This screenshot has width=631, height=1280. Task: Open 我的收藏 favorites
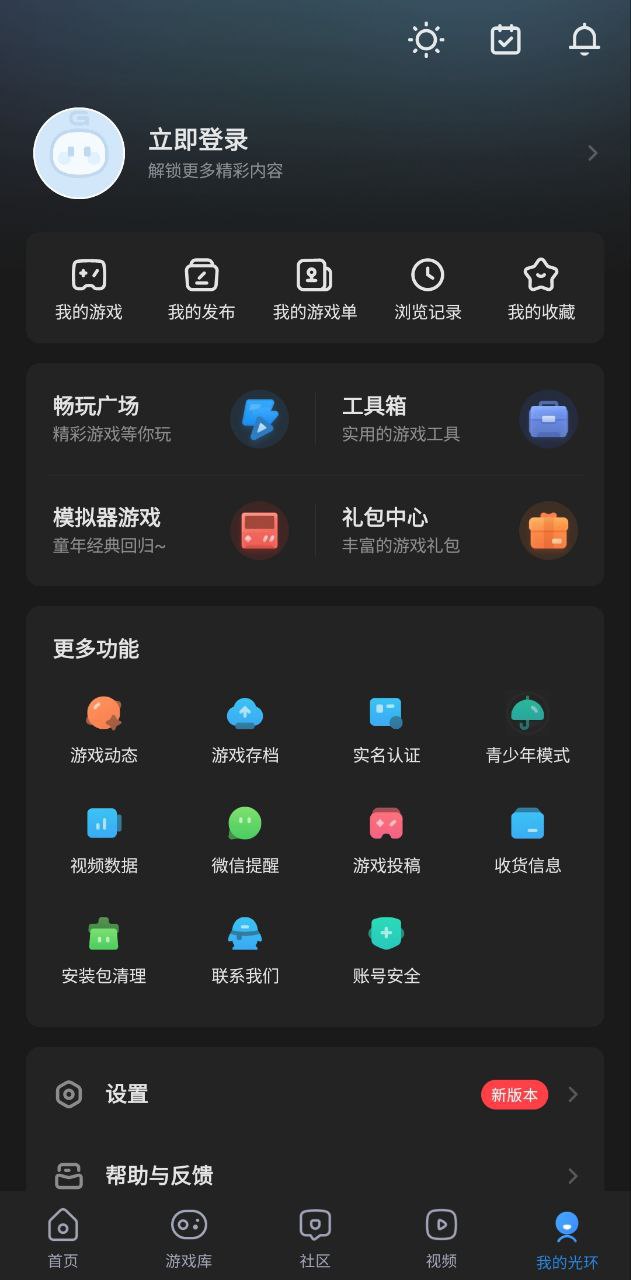pyautogui.click(x=541, y=290)
